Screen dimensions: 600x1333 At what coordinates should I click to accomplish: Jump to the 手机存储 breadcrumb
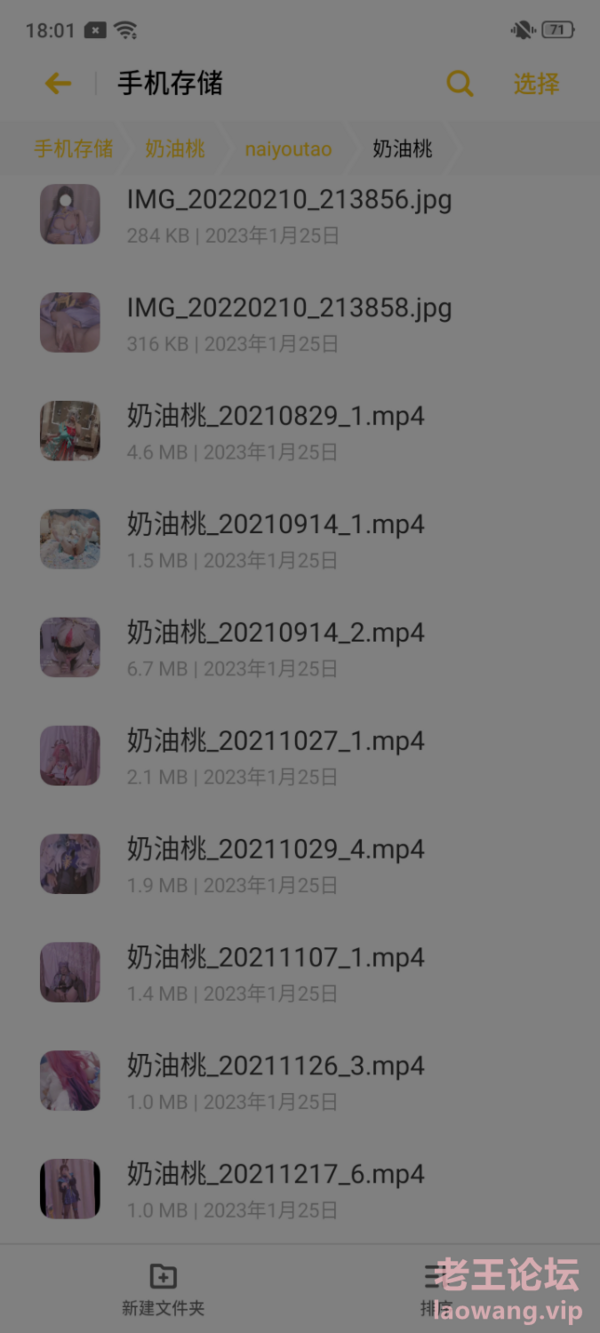click(73, 149)
